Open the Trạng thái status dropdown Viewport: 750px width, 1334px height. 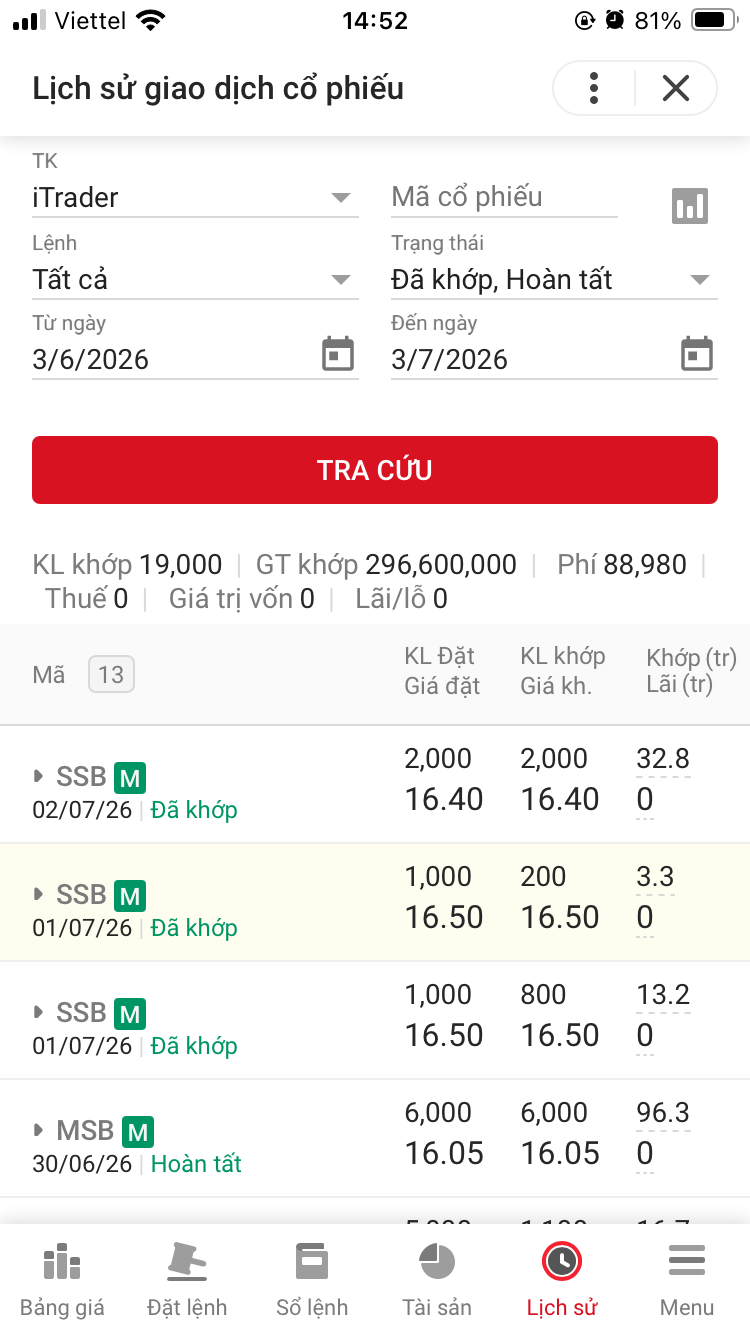pyautogui.click(x=554, y=279)
